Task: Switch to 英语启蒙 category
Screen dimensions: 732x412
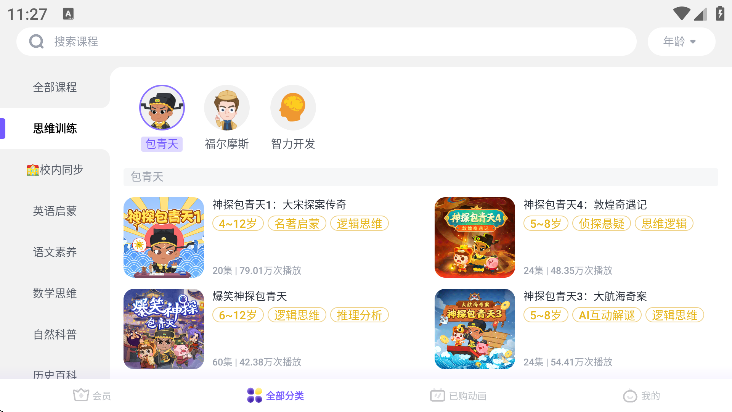Action: pyautogui.click(x=55, y=211)
